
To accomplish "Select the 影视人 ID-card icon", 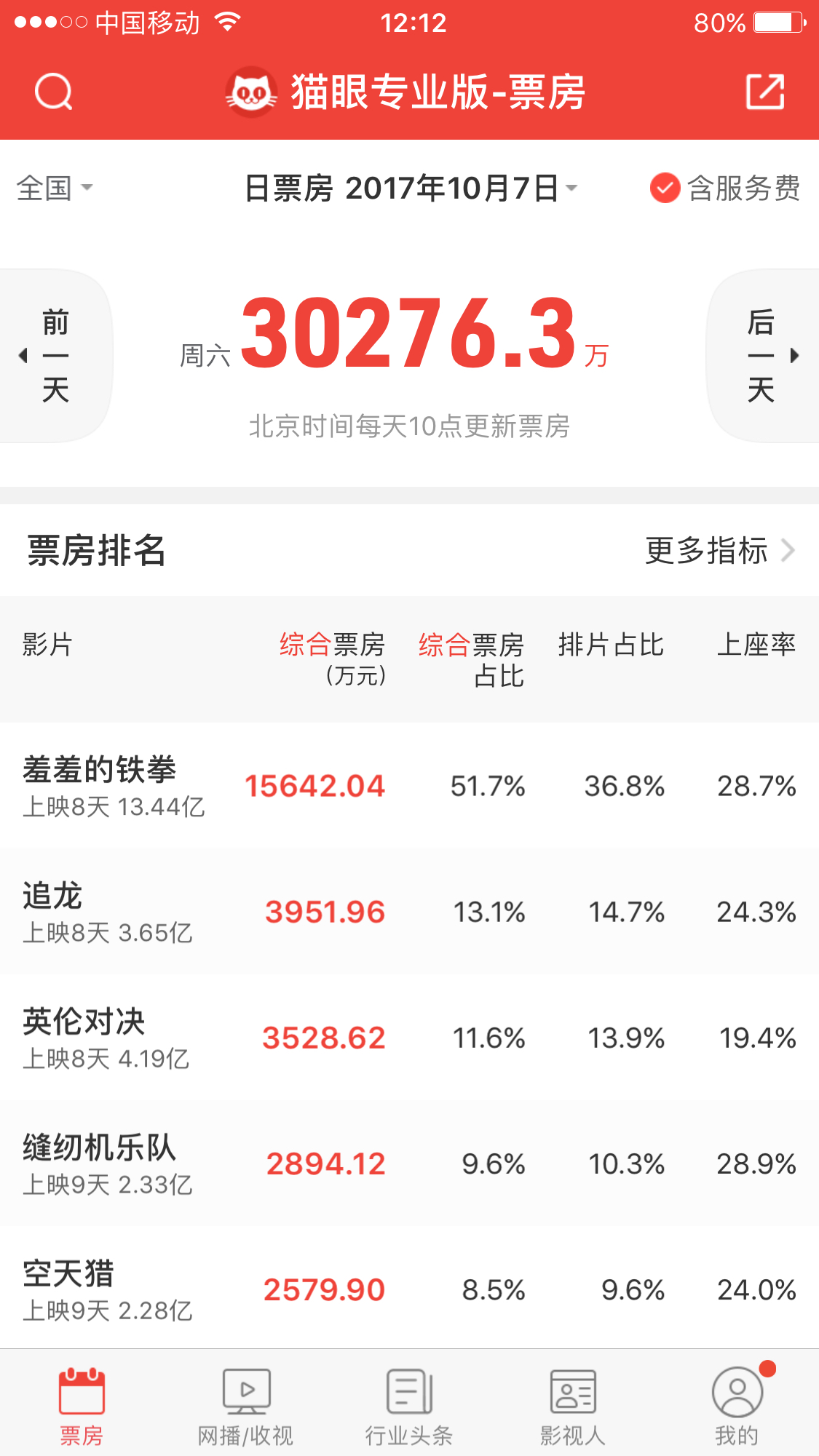I will coord(573,1391).
